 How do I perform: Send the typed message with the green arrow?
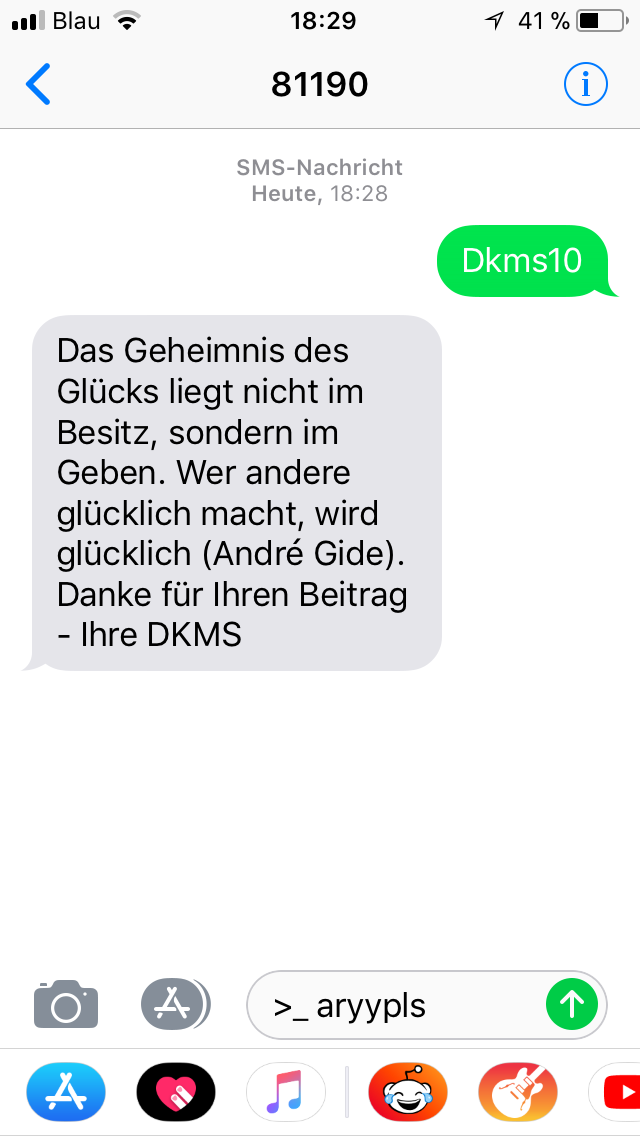572,1005
